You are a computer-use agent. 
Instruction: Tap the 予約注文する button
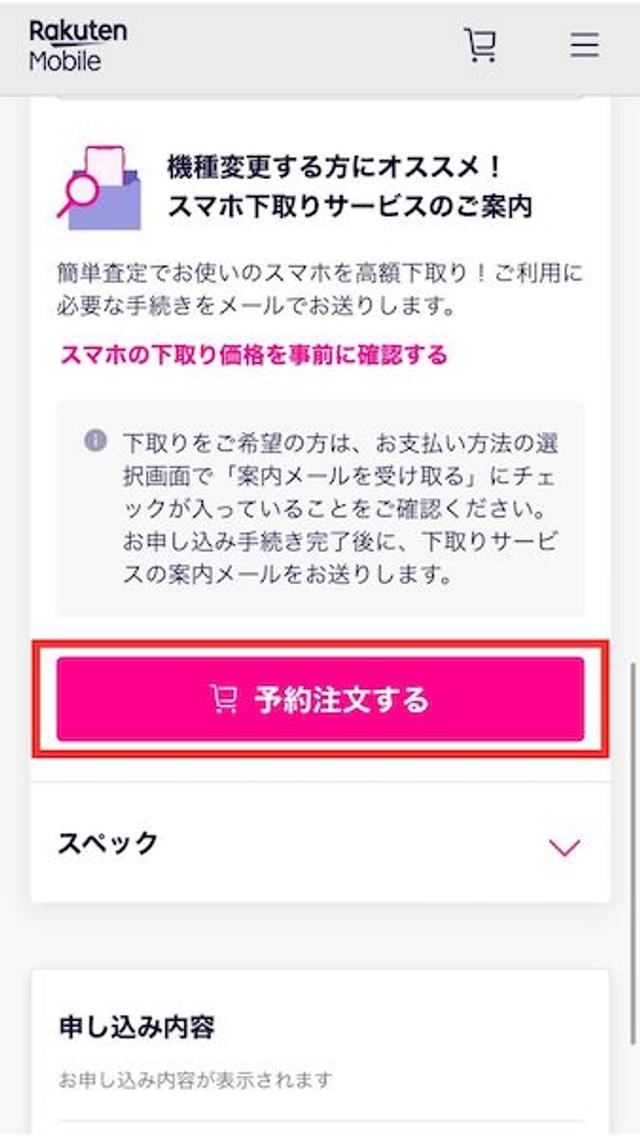pos(320,699)
